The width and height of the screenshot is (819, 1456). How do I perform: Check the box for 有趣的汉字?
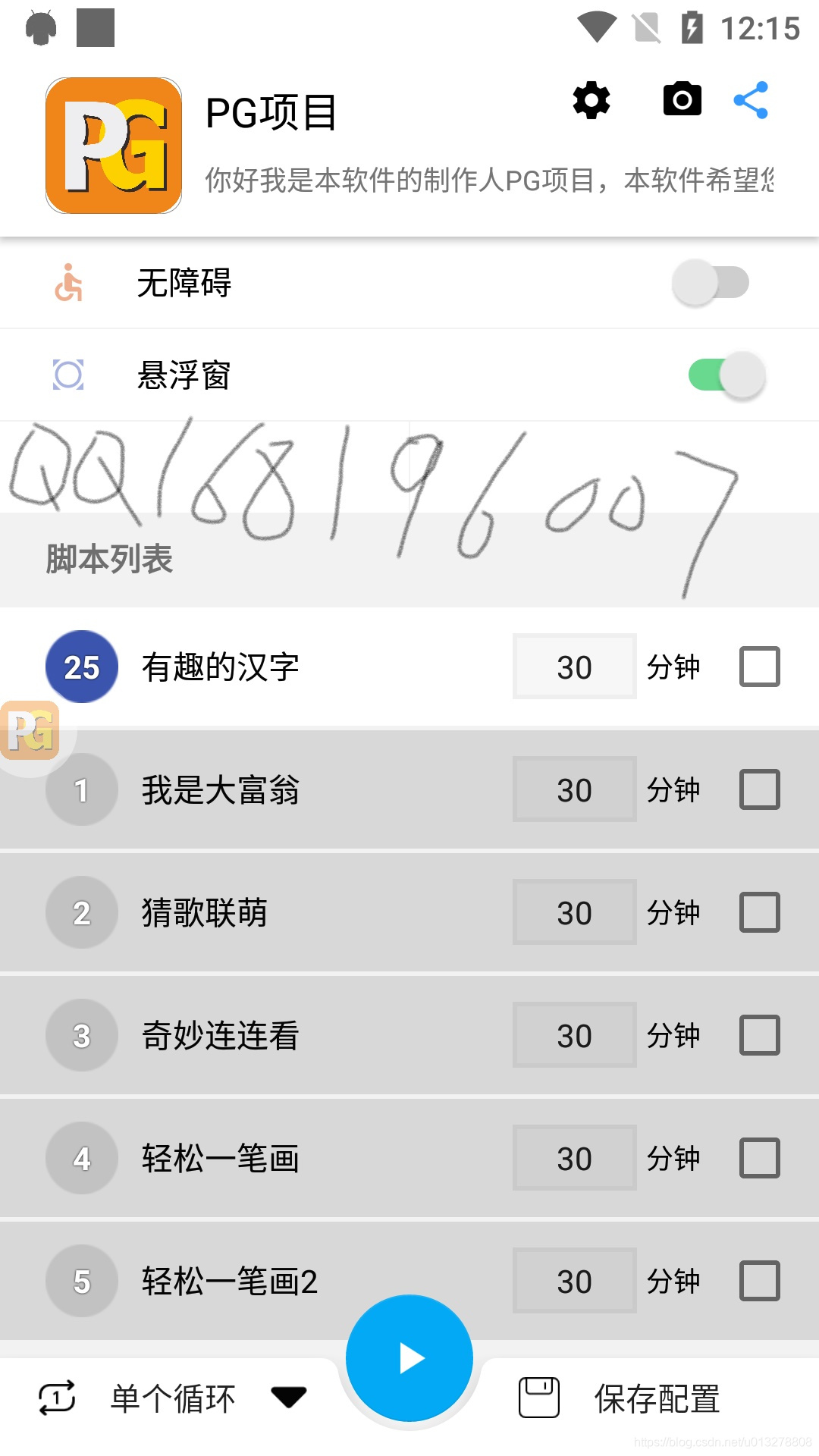click(x=759, y=667)
